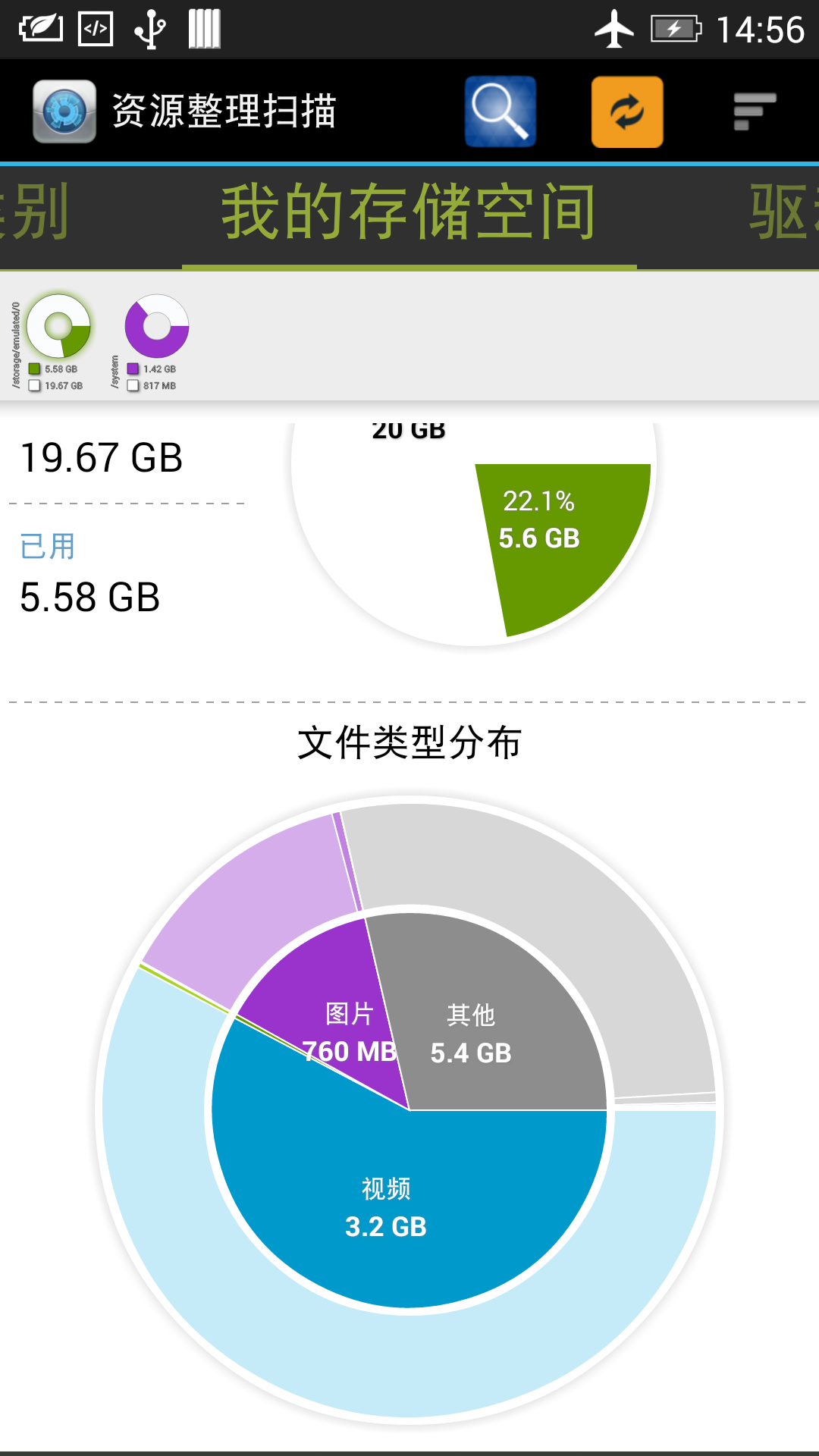
Task: Tap the orange refresh scan button
Action: (x=627, y=111)
